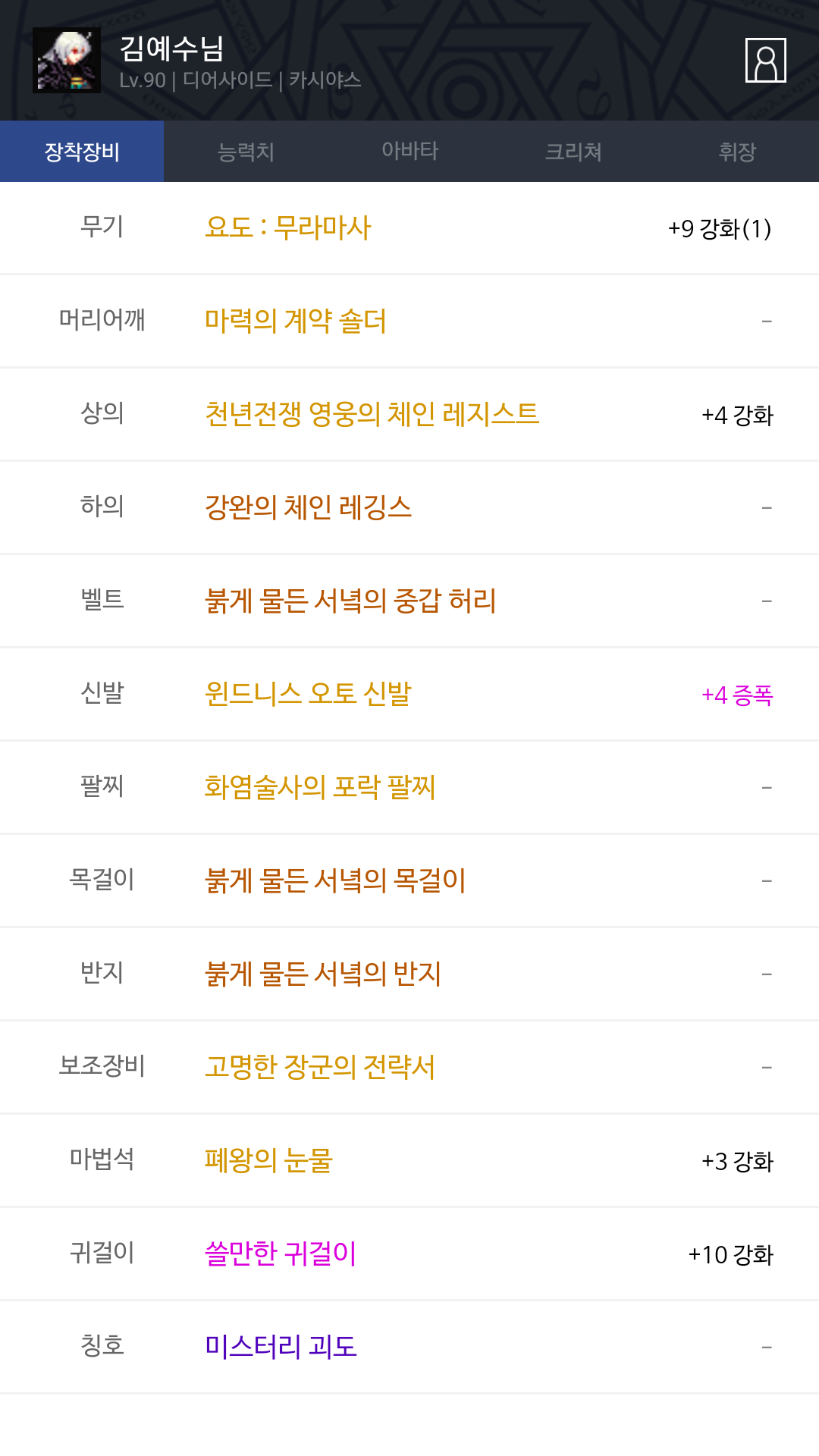View 화염술사의 포락 팔찌 details
Image resolution: width=819 pixels, height=1456 pixels.
click(409, 788)
